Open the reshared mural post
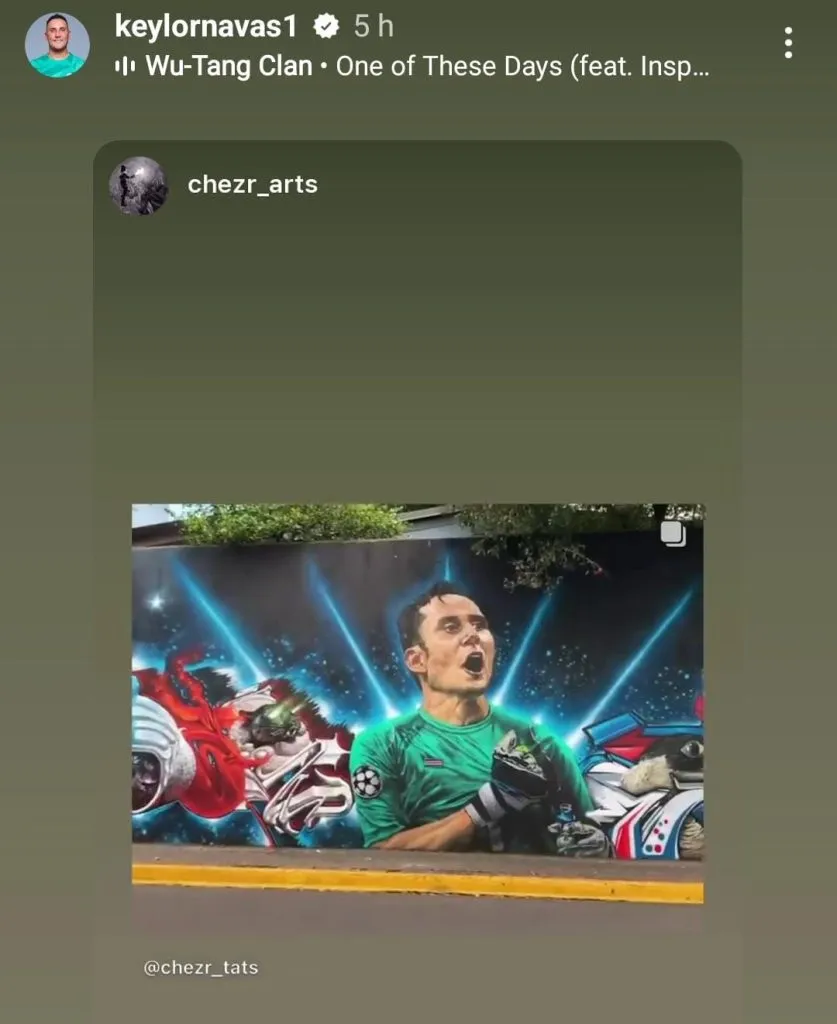 417,703
